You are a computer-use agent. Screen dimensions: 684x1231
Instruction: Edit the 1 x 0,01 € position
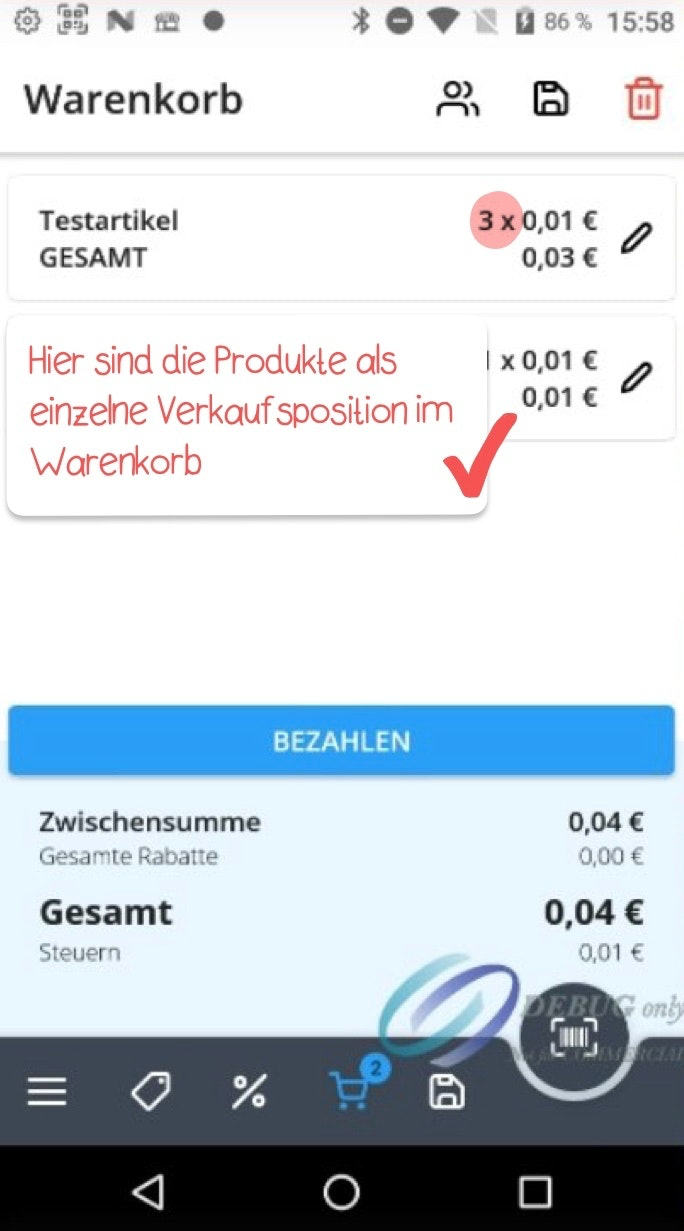click(636, 377)
